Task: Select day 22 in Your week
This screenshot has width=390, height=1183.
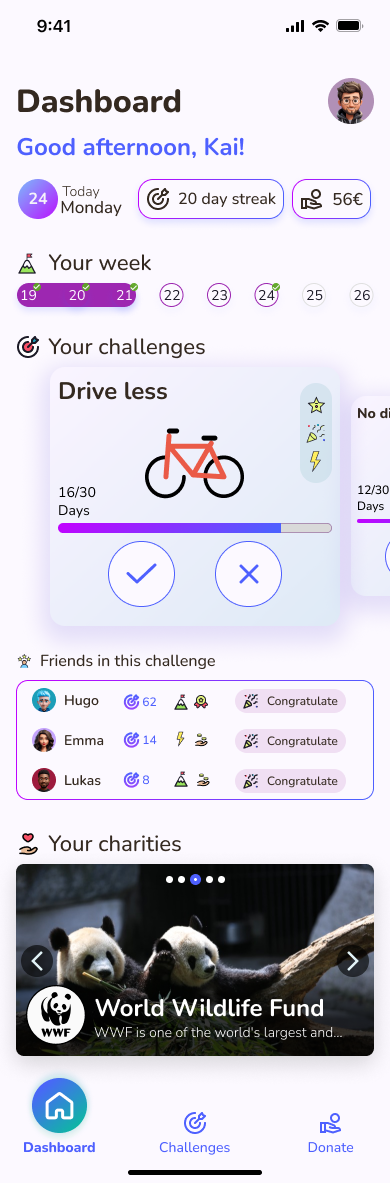Action: coord(172,295)
